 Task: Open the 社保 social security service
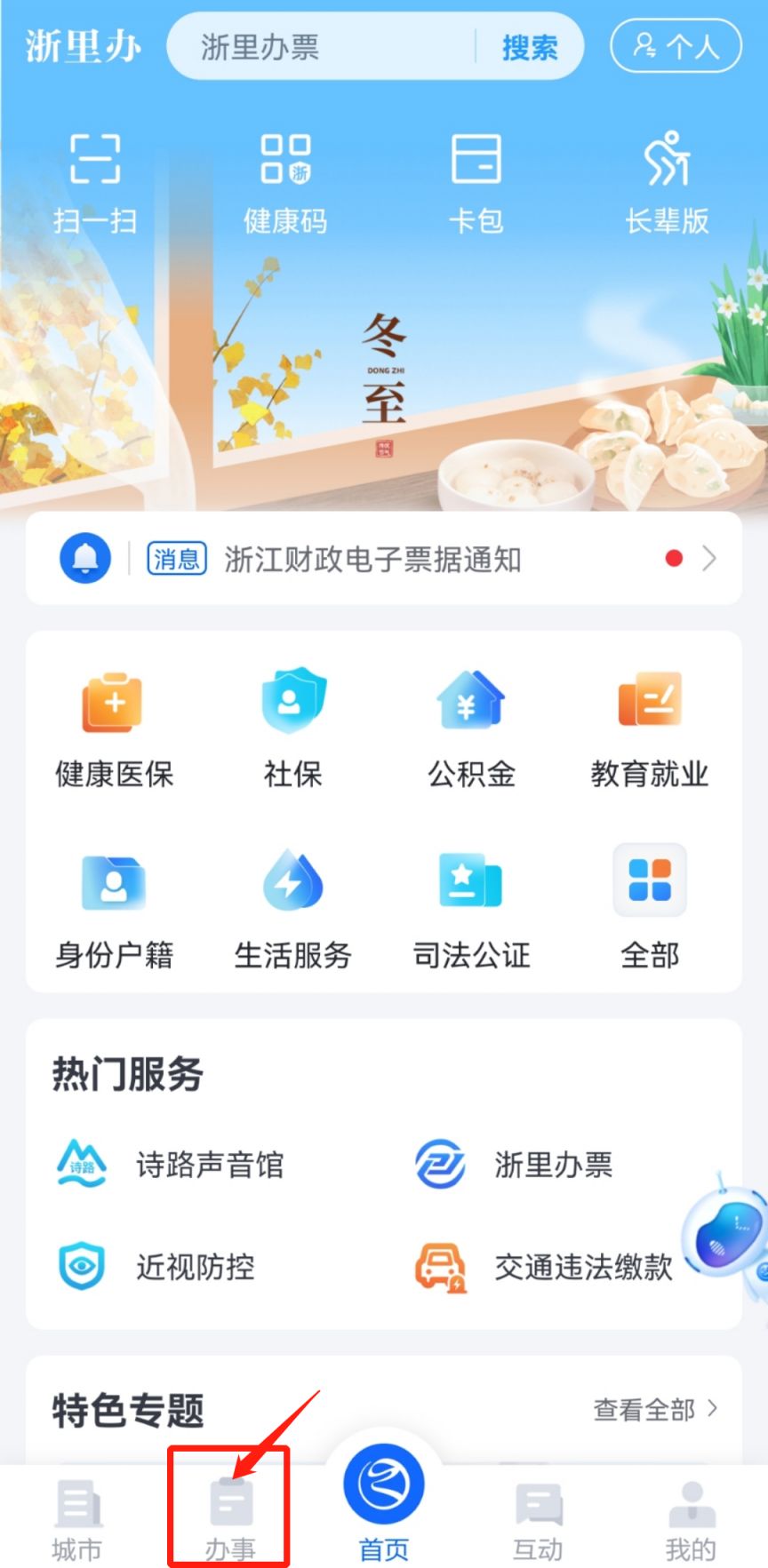[292, 724]
